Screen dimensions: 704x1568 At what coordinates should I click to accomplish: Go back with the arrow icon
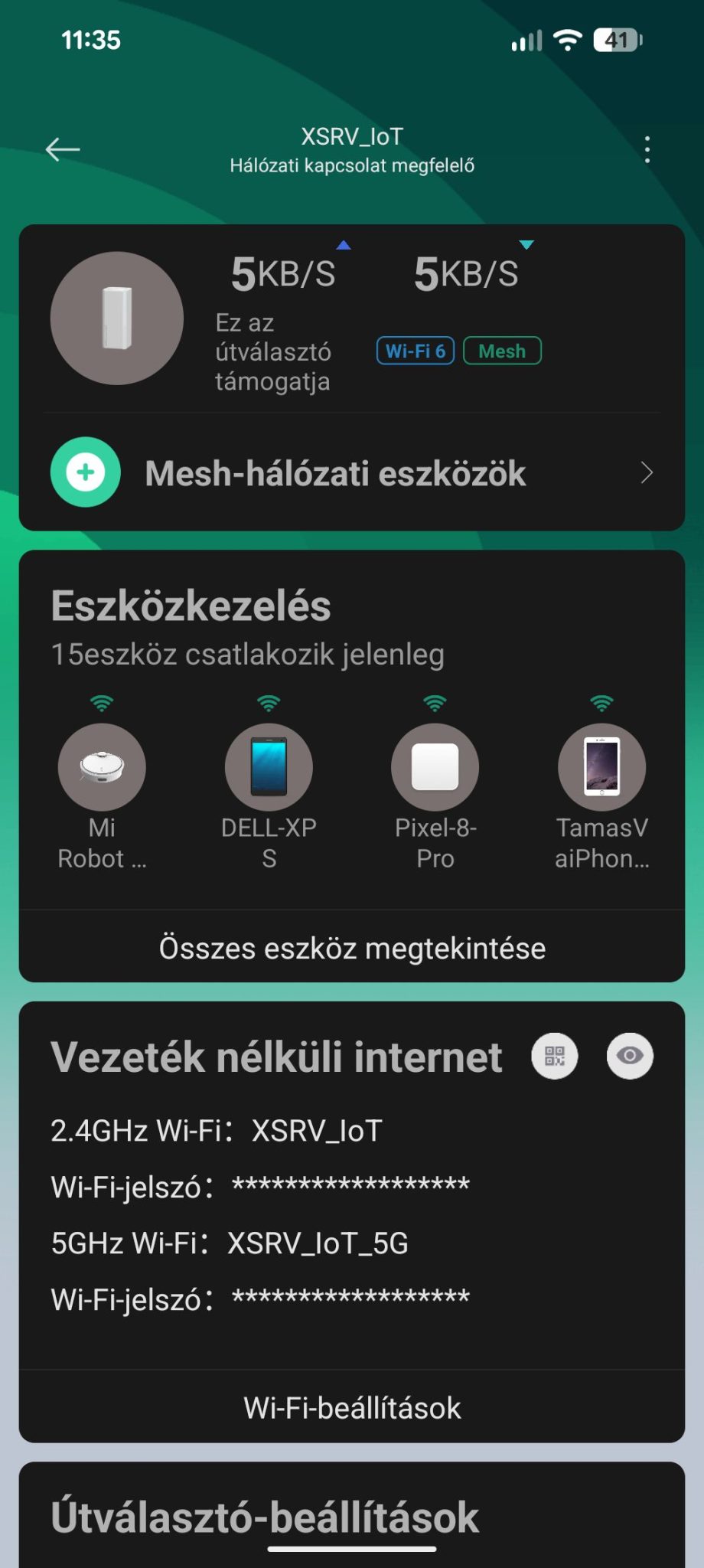pyautogui.click(x=63, y=149)
